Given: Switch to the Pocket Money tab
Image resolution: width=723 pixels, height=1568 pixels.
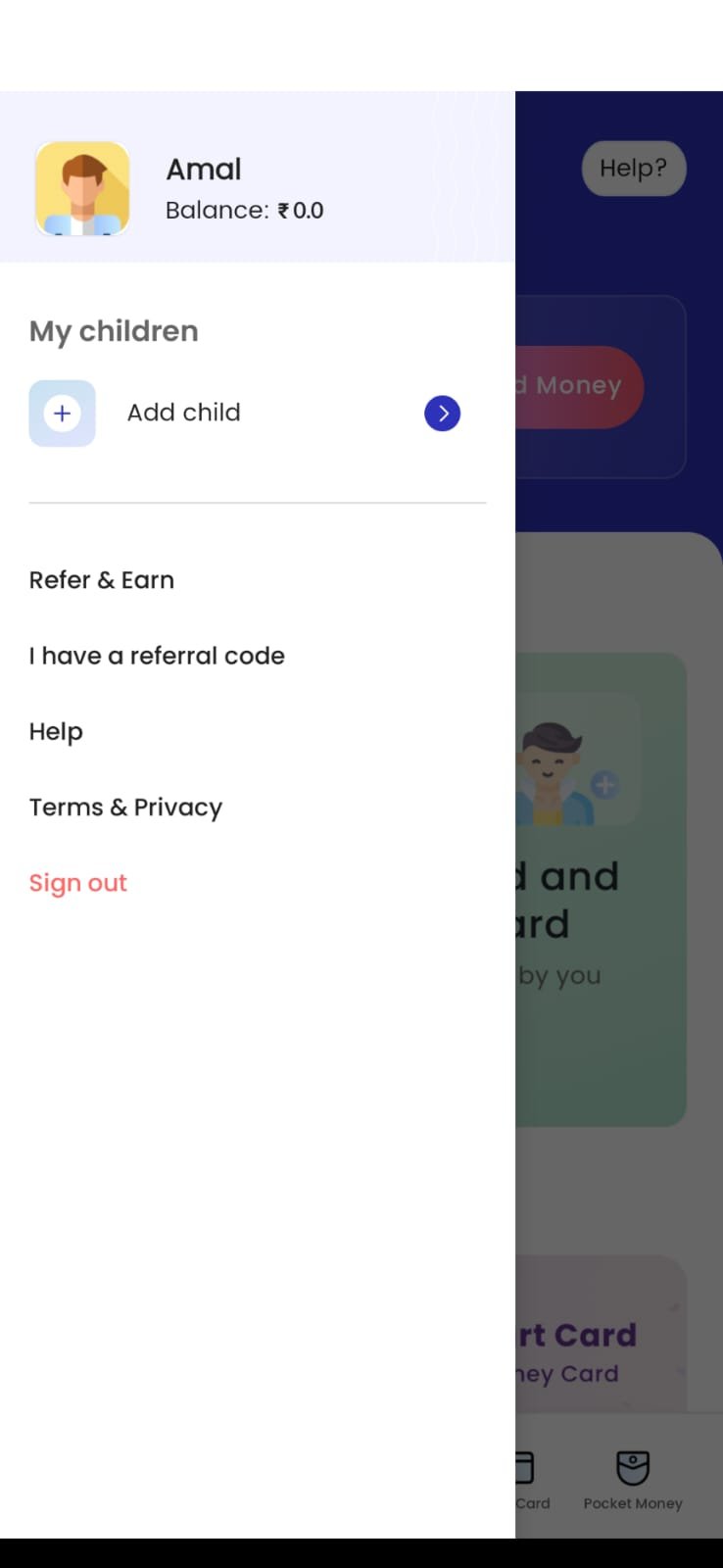Looking at the screenshot, I should tap(633, 1481).
